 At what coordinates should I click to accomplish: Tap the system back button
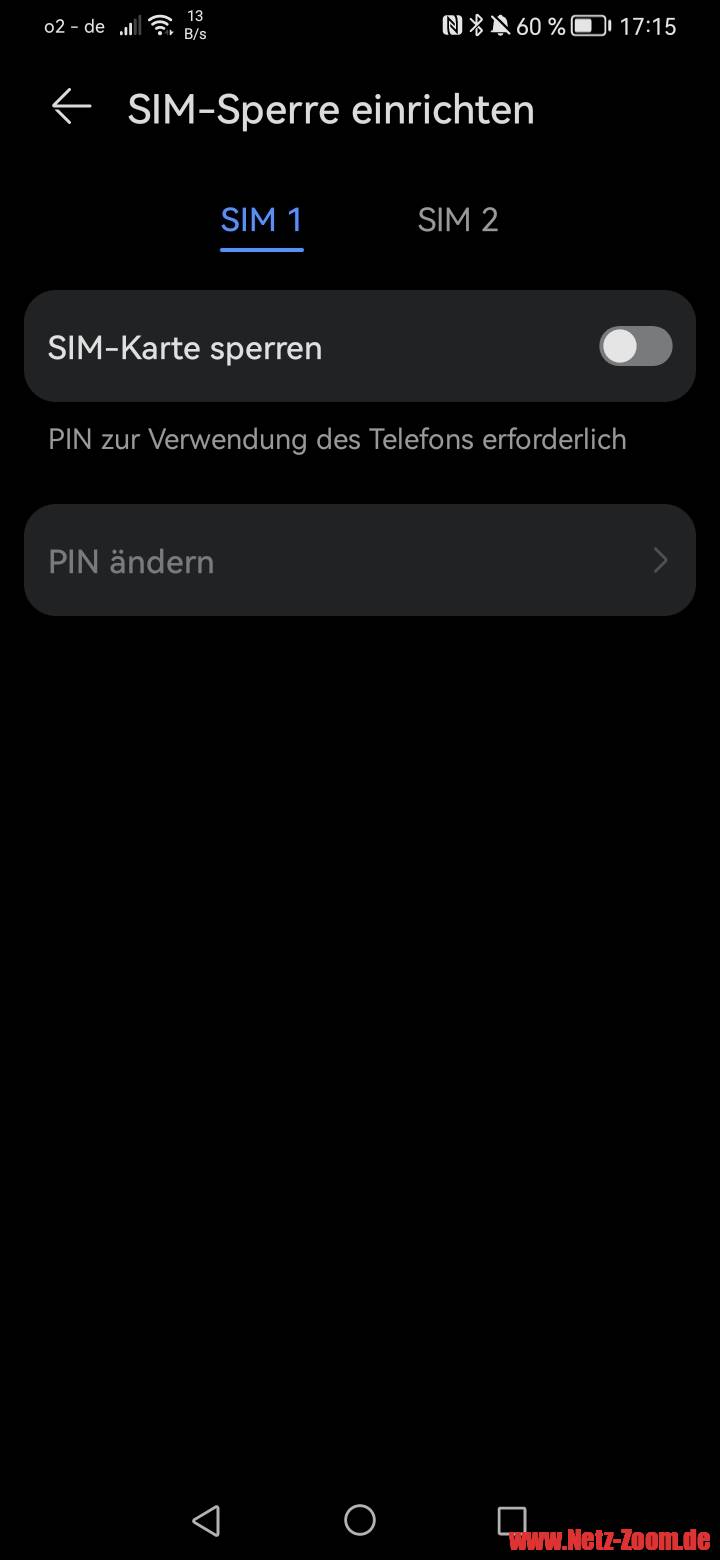pyautogui.click(x=206, y=1521)
